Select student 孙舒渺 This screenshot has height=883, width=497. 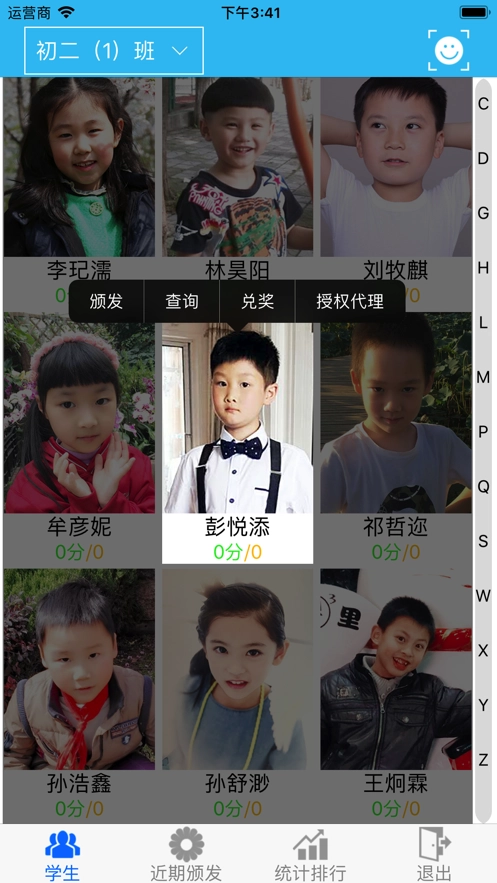coord(238,694)
